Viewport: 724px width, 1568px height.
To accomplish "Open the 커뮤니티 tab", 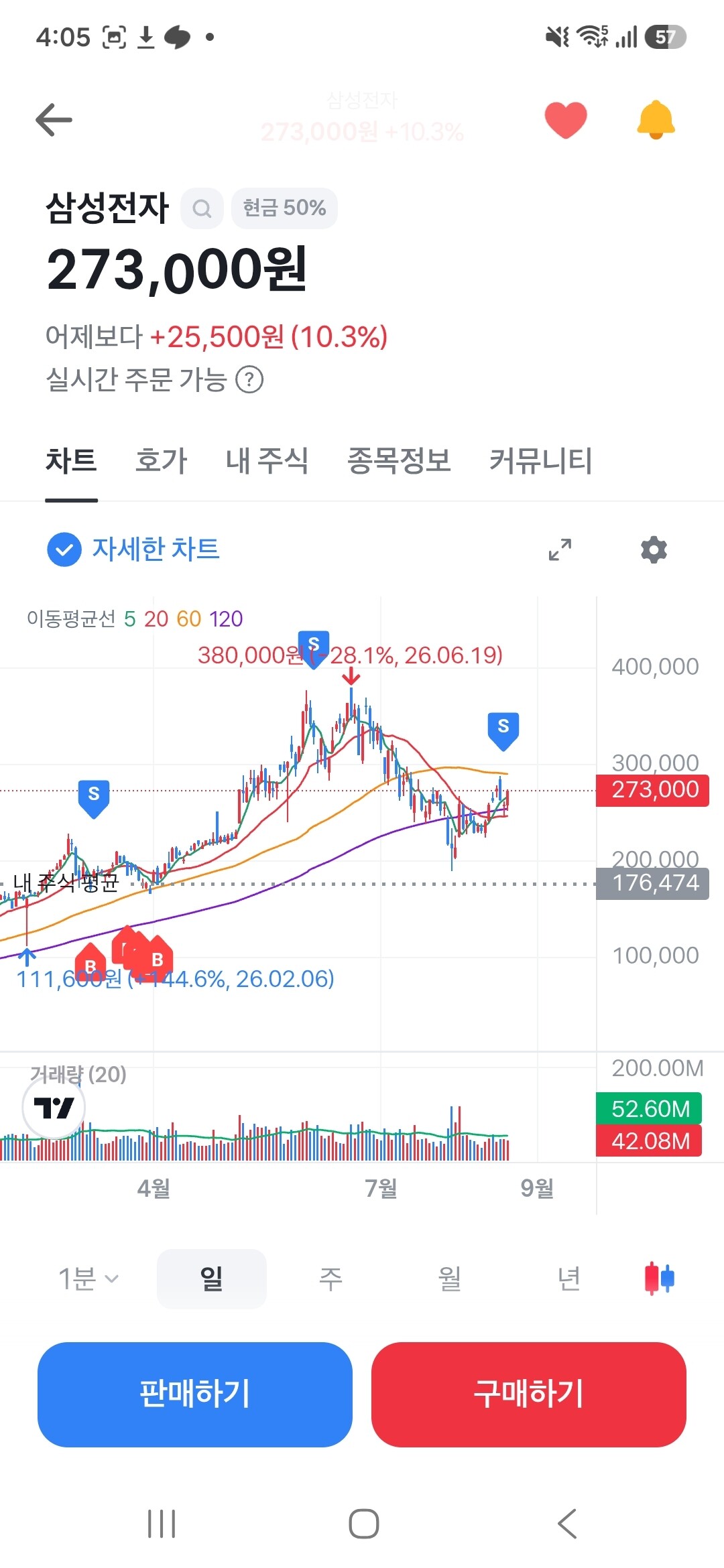I will (x=541, y=461).
